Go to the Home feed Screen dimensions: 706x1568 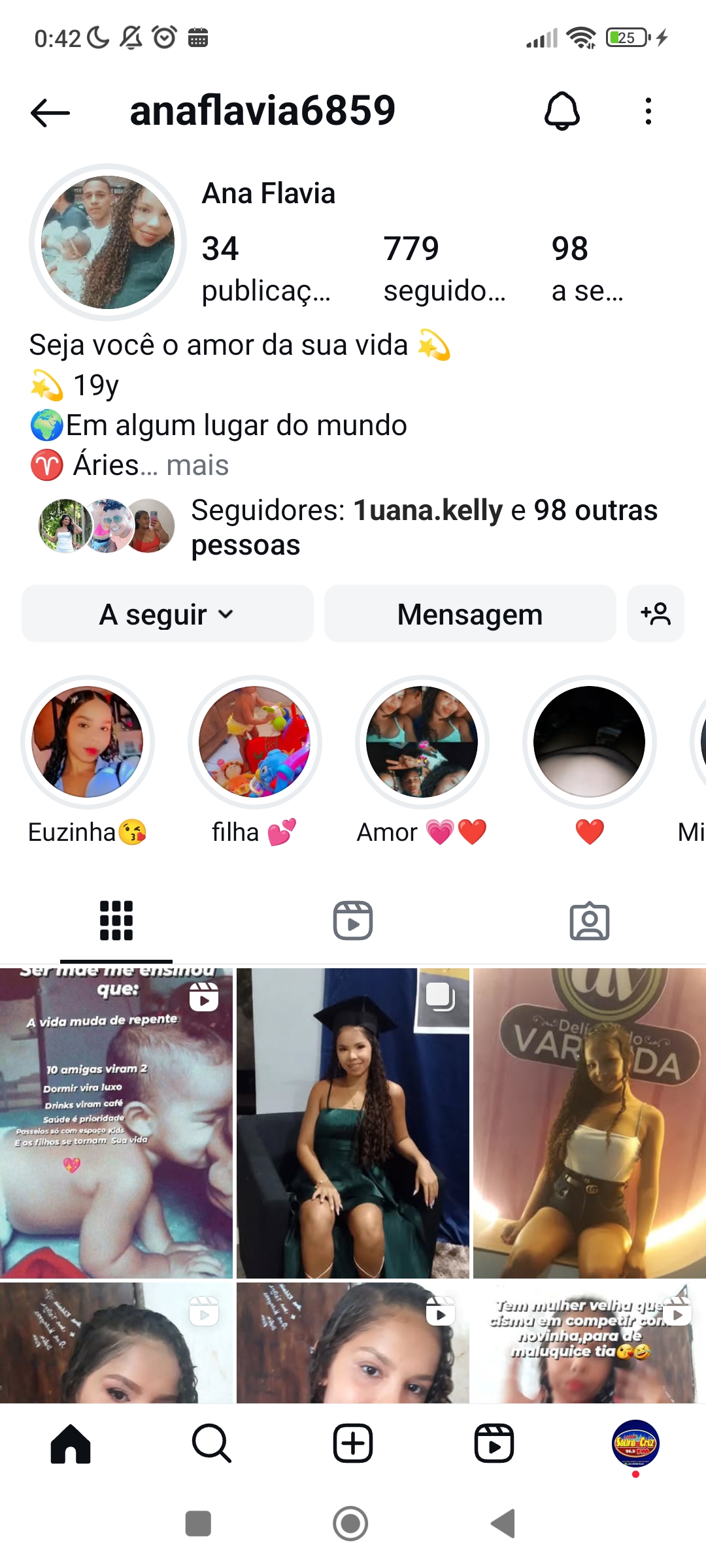[71, 1444]
